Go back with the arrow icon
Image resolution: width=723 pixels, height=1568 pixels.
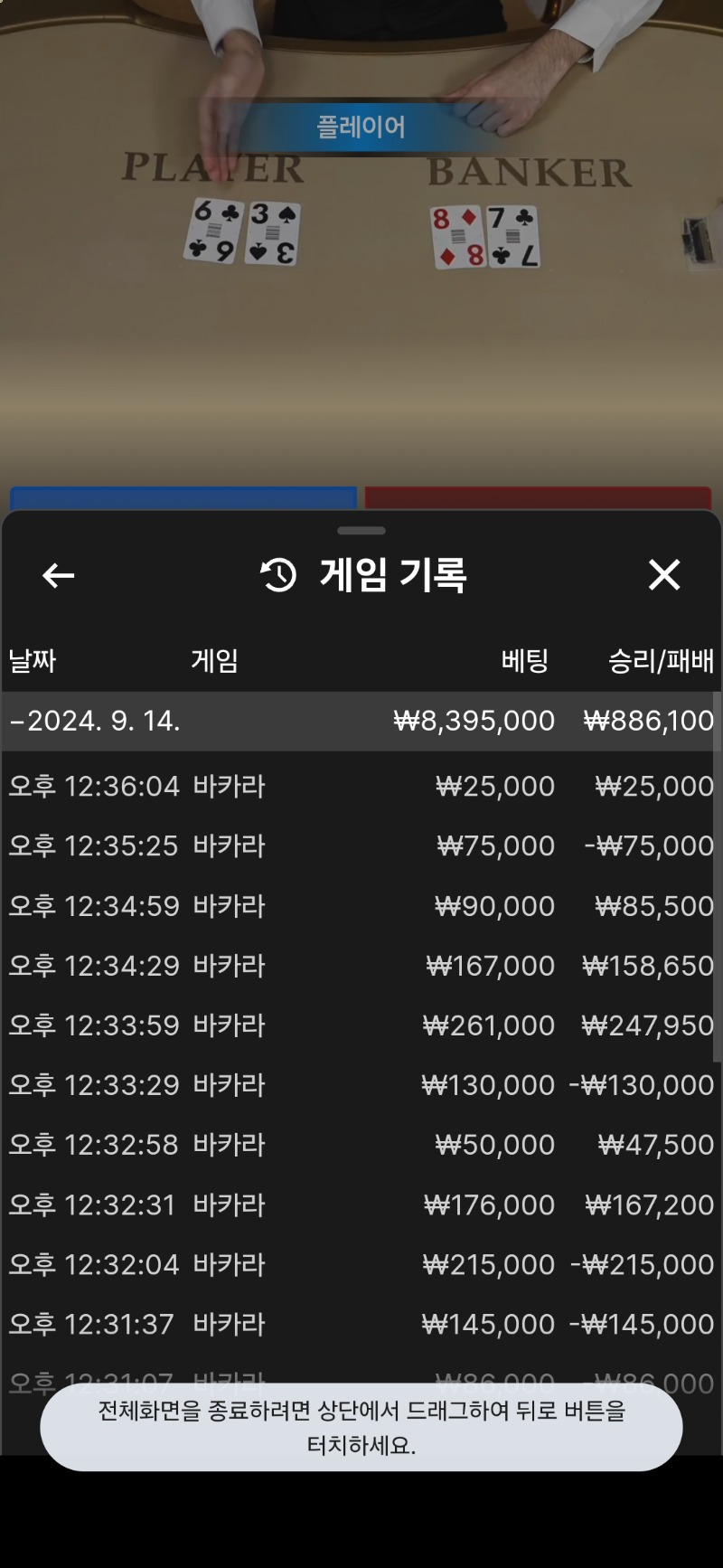point(58,575)
